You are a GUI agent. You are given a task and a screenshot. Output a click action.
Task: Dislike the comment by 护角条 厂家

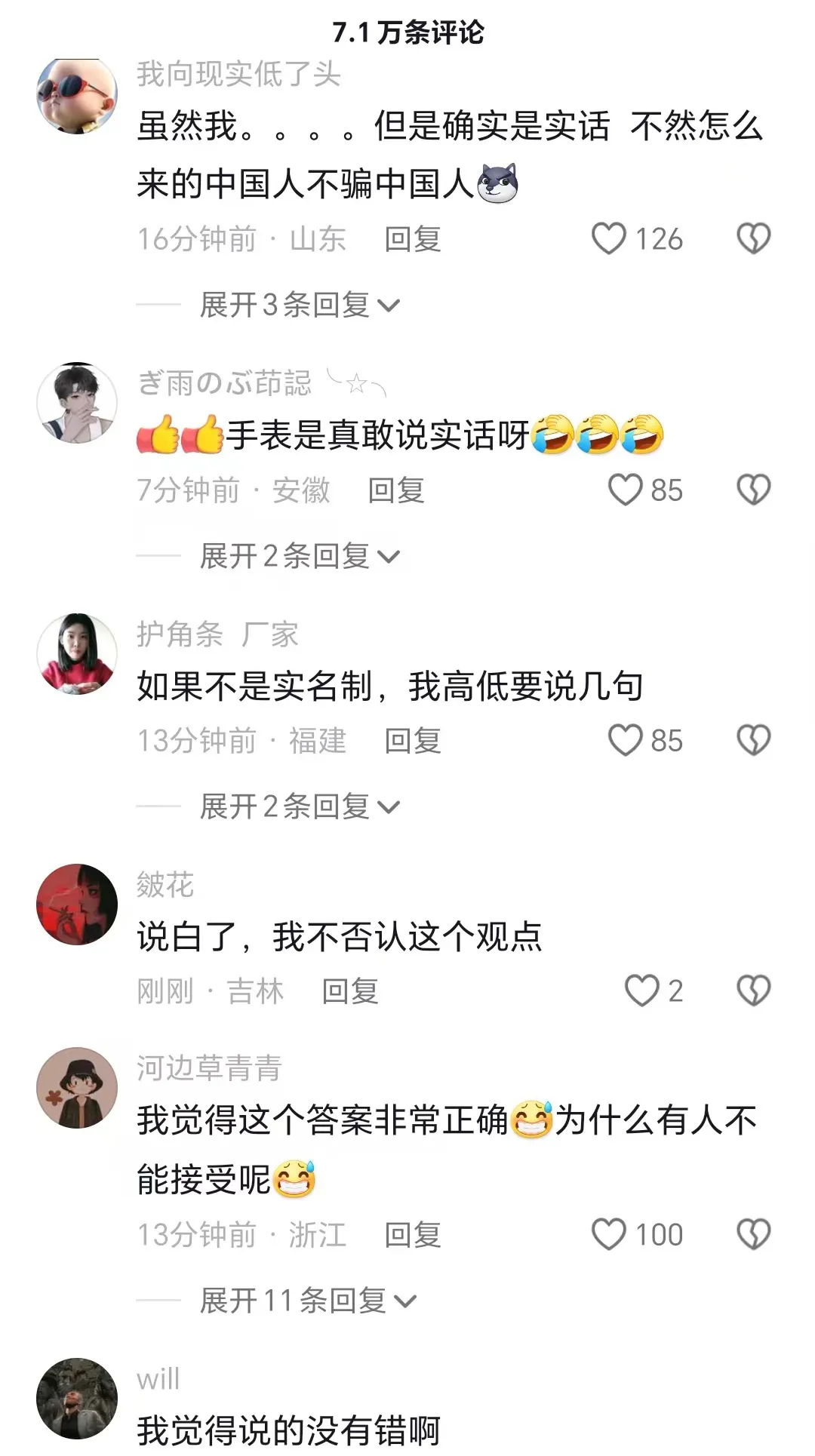(753, 741)
